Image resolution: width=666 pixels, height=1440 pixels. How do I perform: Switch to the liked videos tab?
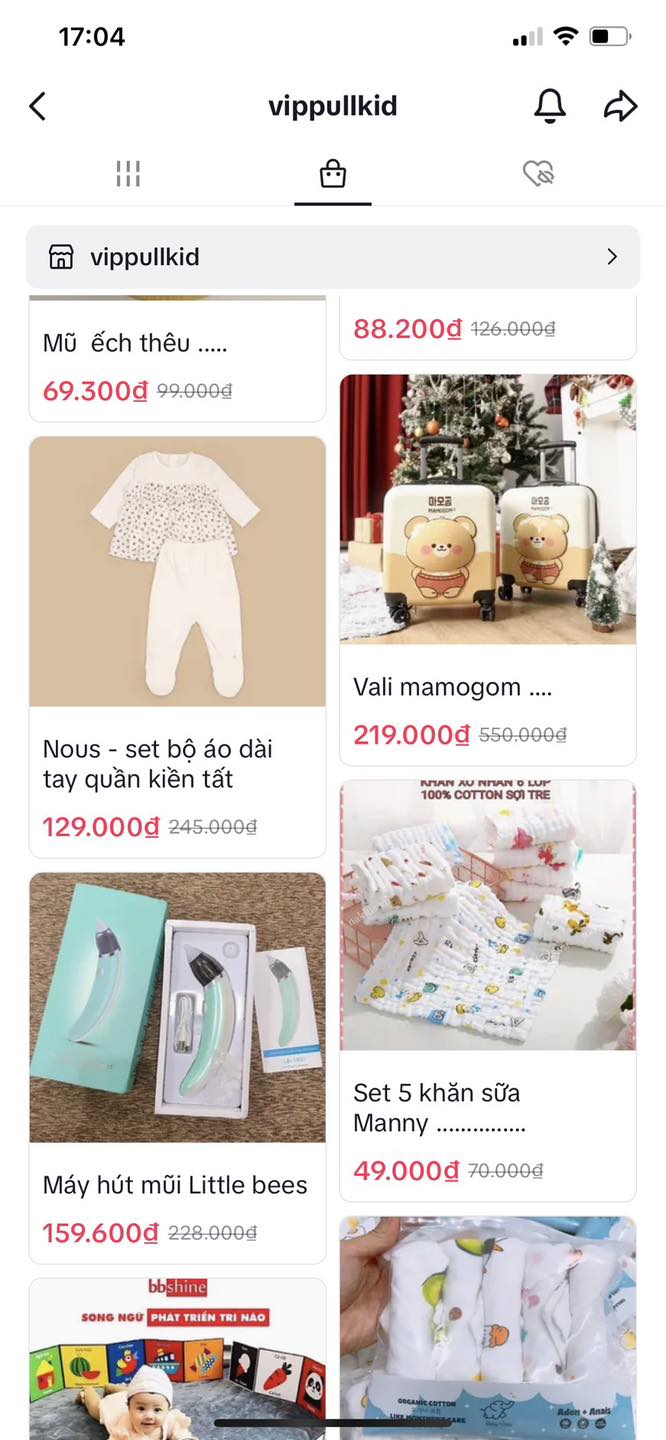(538, 174)
